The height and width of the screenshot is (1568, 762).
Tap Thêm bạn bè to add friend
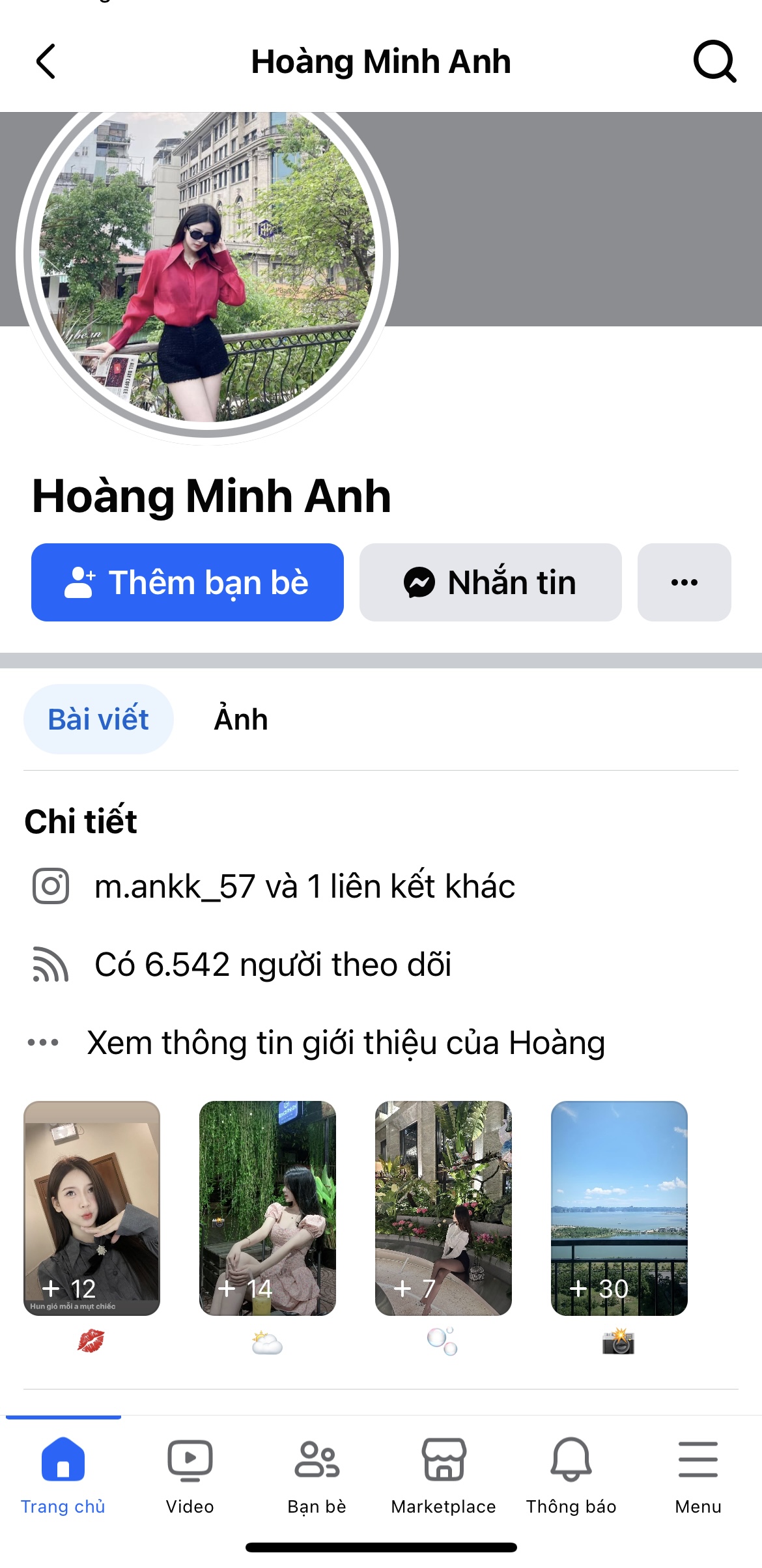pyautogui.click(x=188, y=582)
